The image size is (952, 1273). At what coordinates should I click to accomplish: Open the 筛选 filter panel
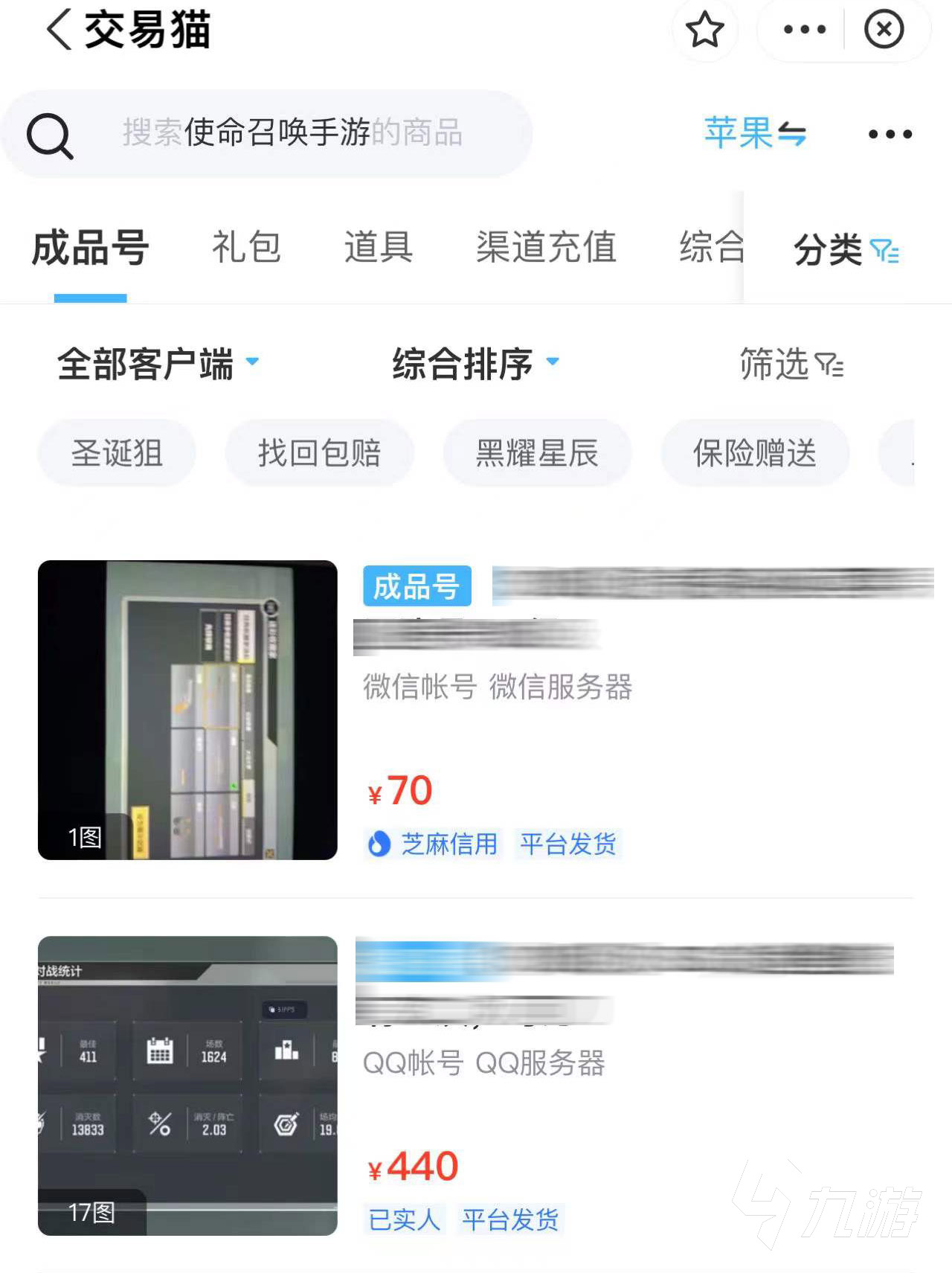[791, 365]
